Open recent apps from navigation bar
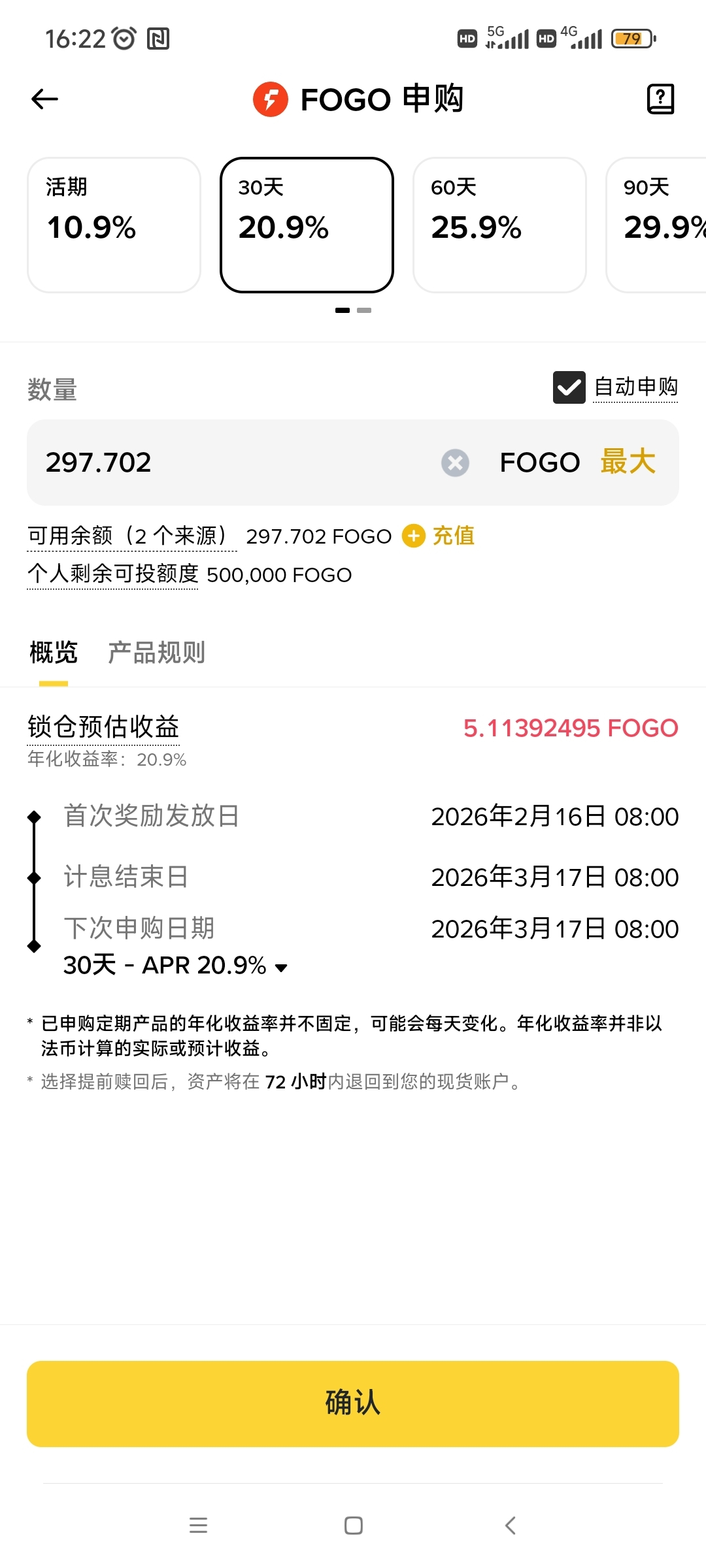 click(x=198, y=1526)
